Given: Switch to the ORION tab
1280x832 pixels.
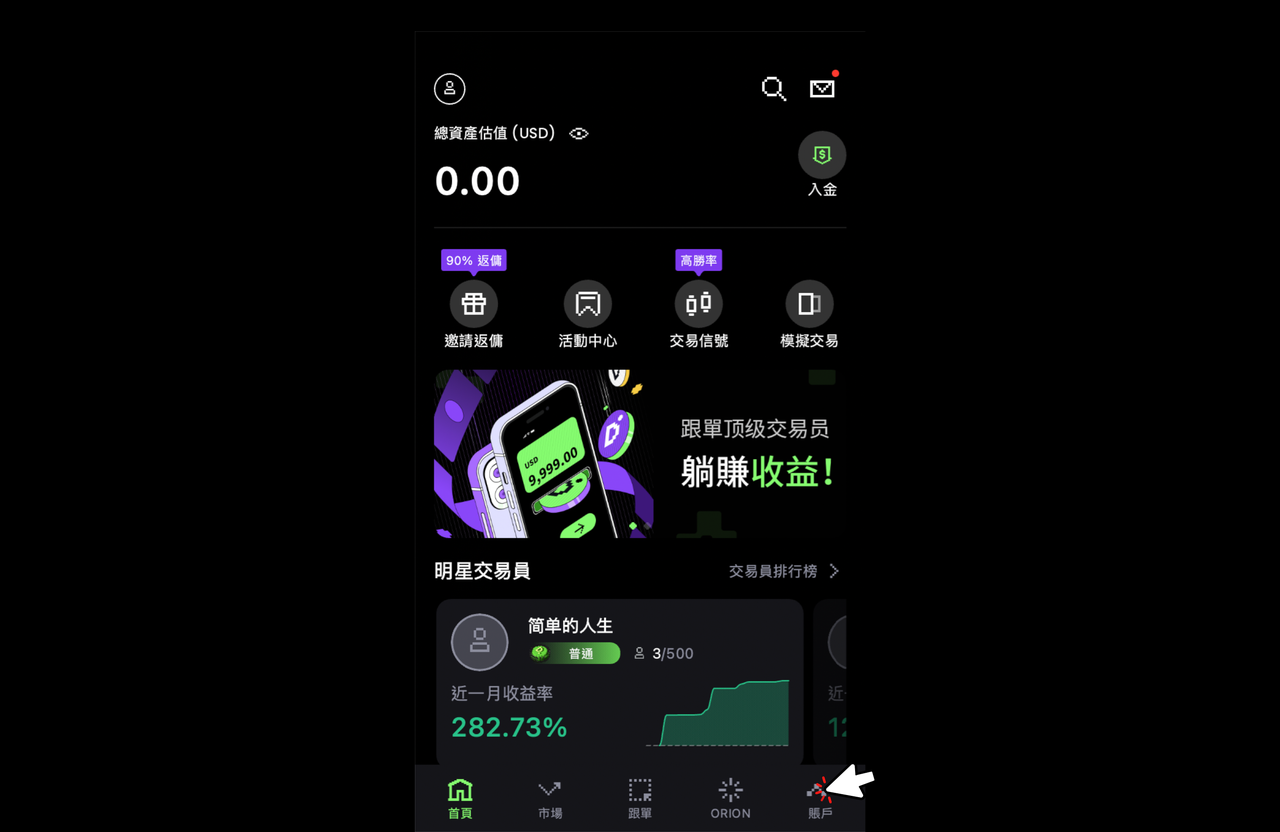Looking at the screenshot, I should [730, 799].
